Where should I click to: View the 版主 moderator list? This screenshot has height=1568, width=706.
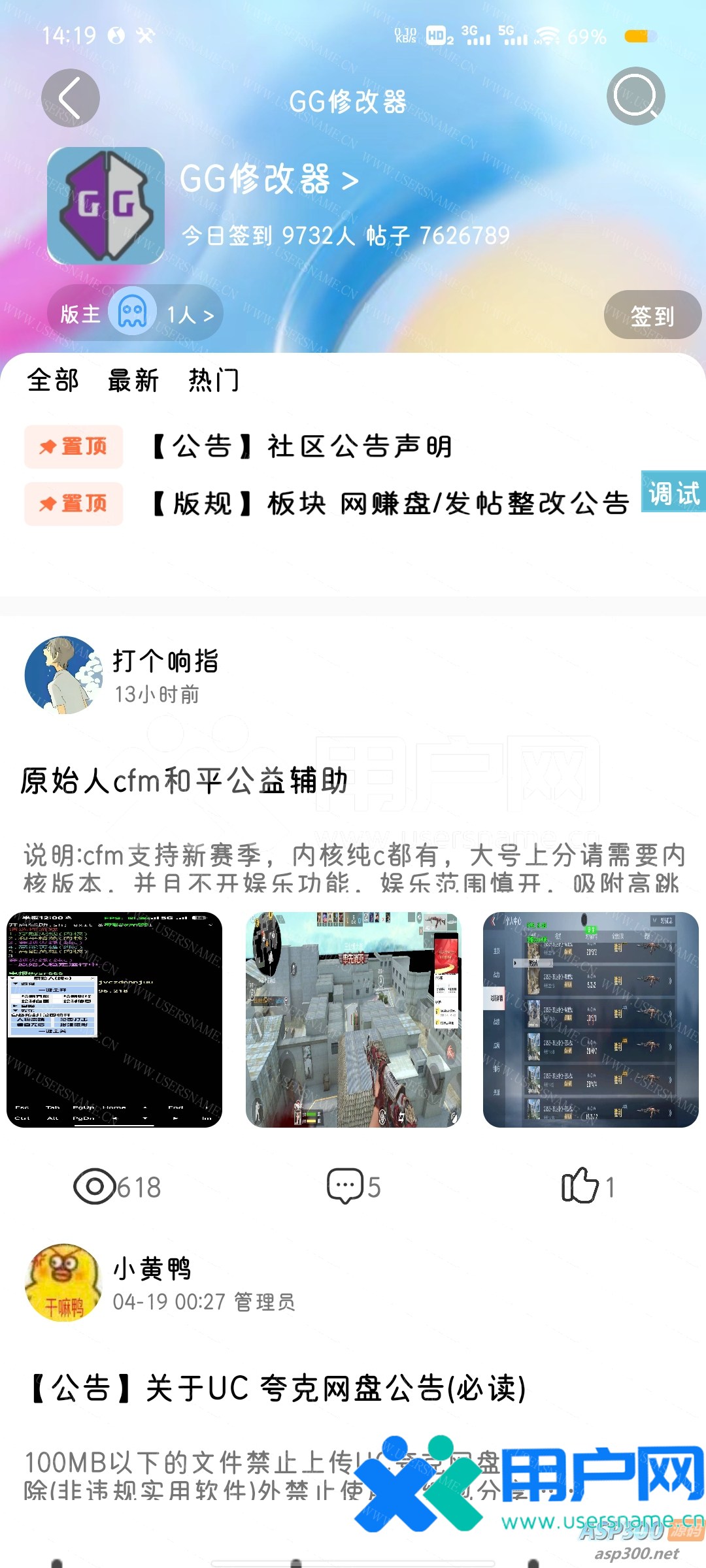click(x=136, y=314)
